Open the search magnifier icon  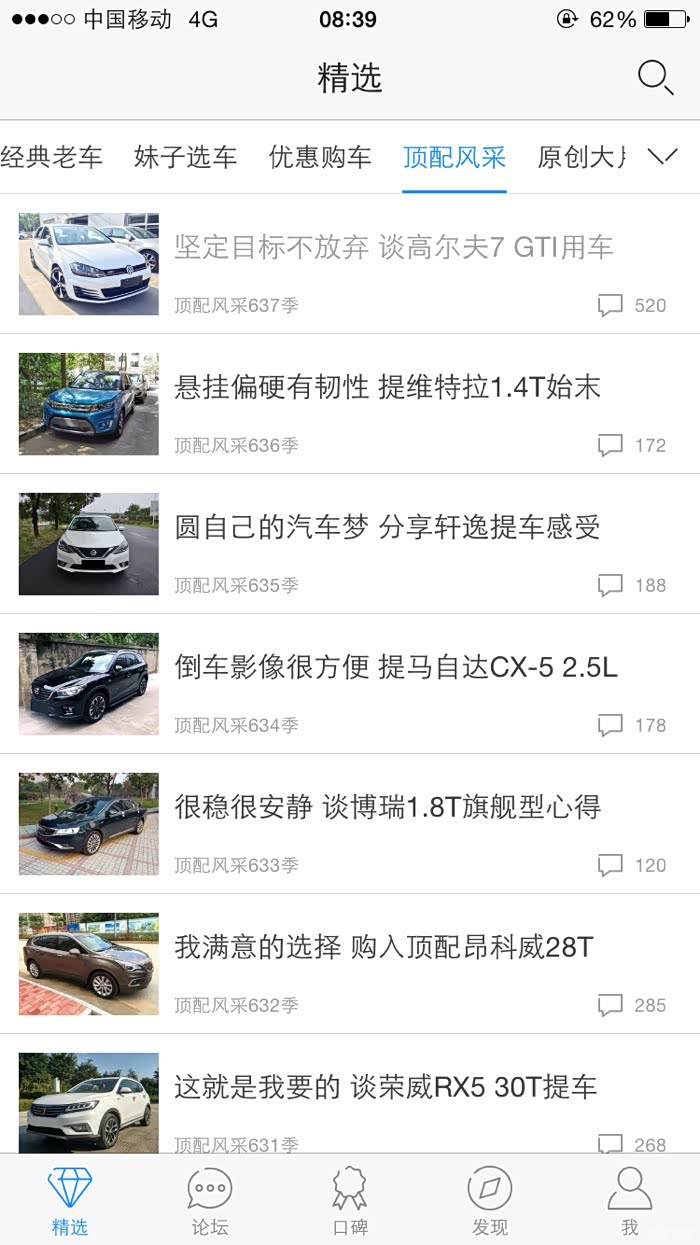654,77
